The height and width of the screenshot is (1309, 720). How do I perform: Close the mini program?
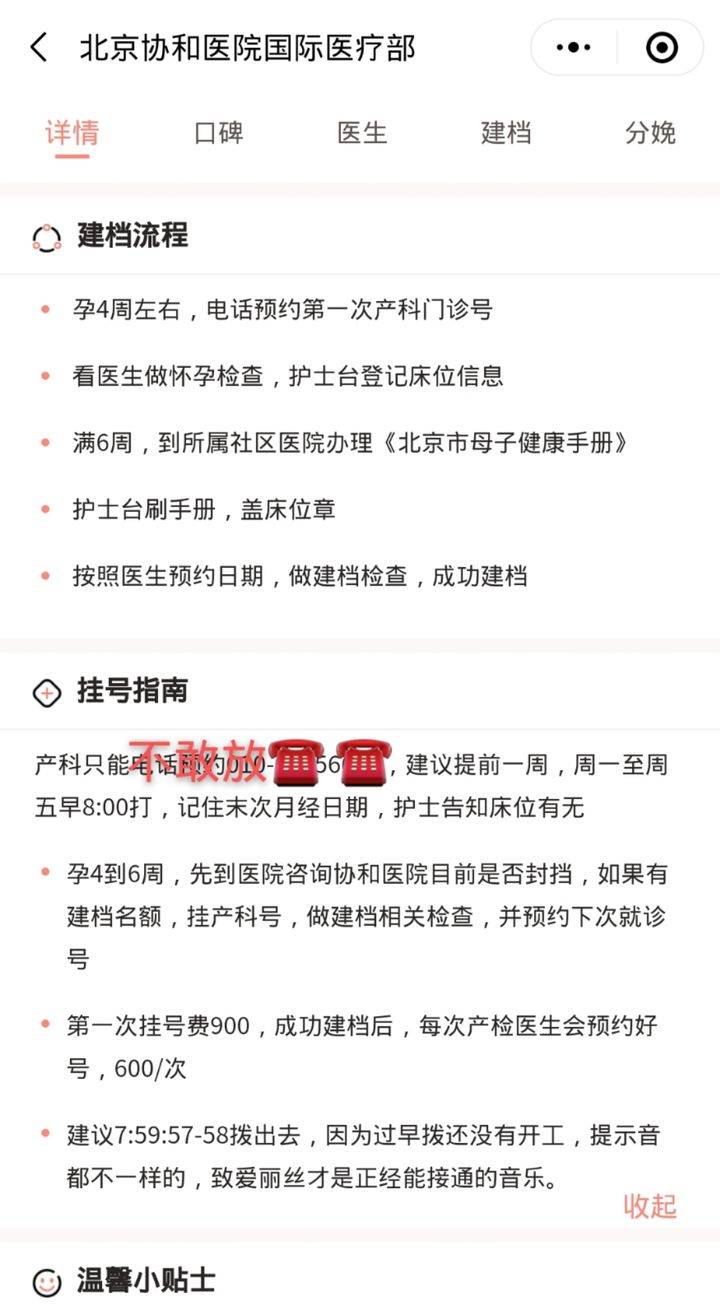pyautogui.click(x=662, y=47)
